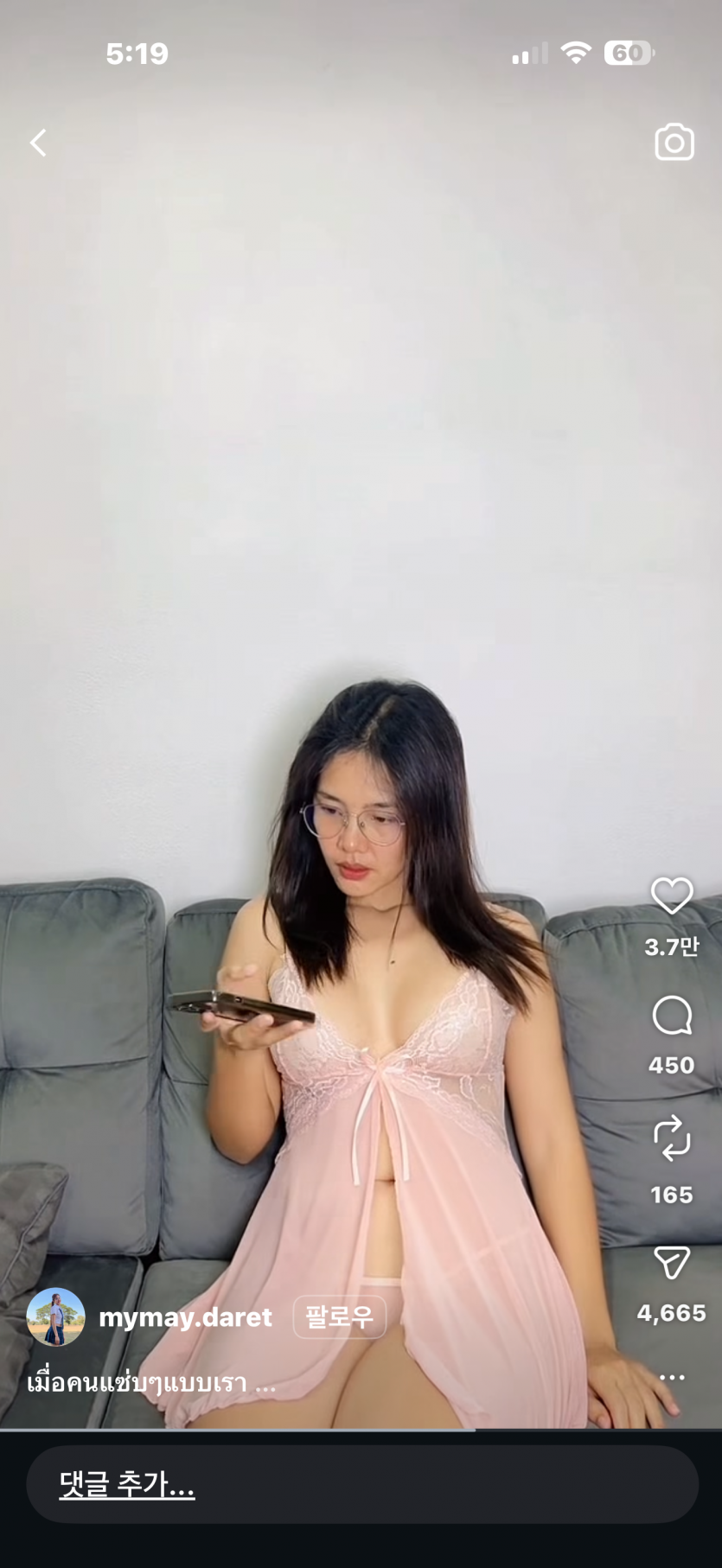Open the camera icon
Viewport: 722px width, 1568px height.
[x=674, y=143]
